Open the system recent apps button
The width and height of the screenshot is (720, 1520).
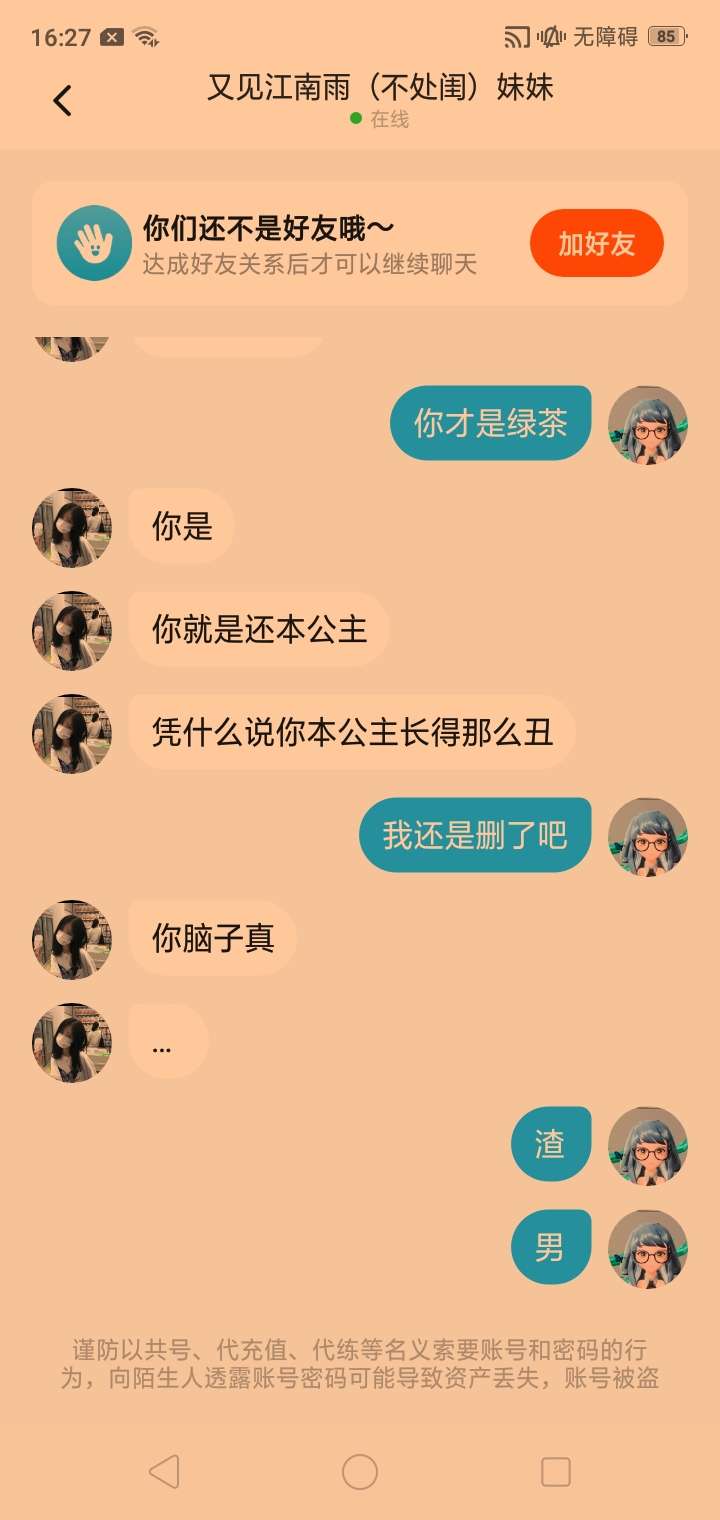pos(555,1471)
